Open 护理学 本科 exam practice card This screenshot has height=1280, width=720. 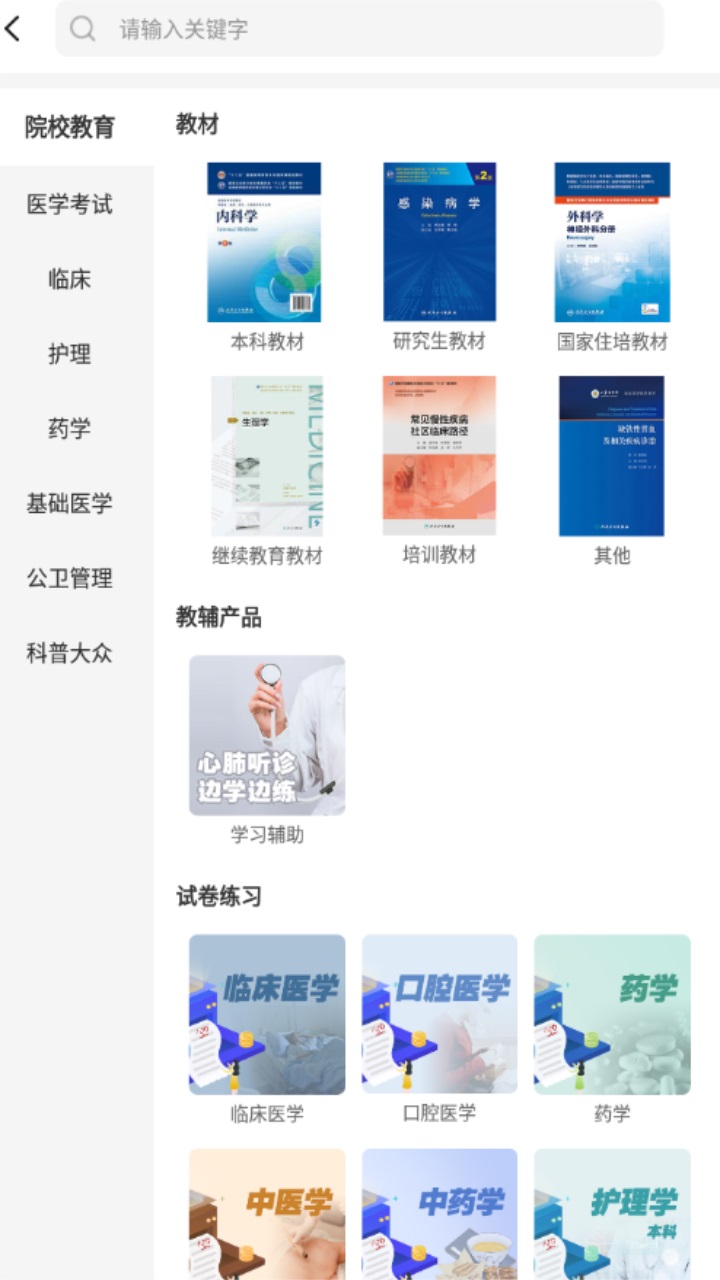click(611, 1213)
